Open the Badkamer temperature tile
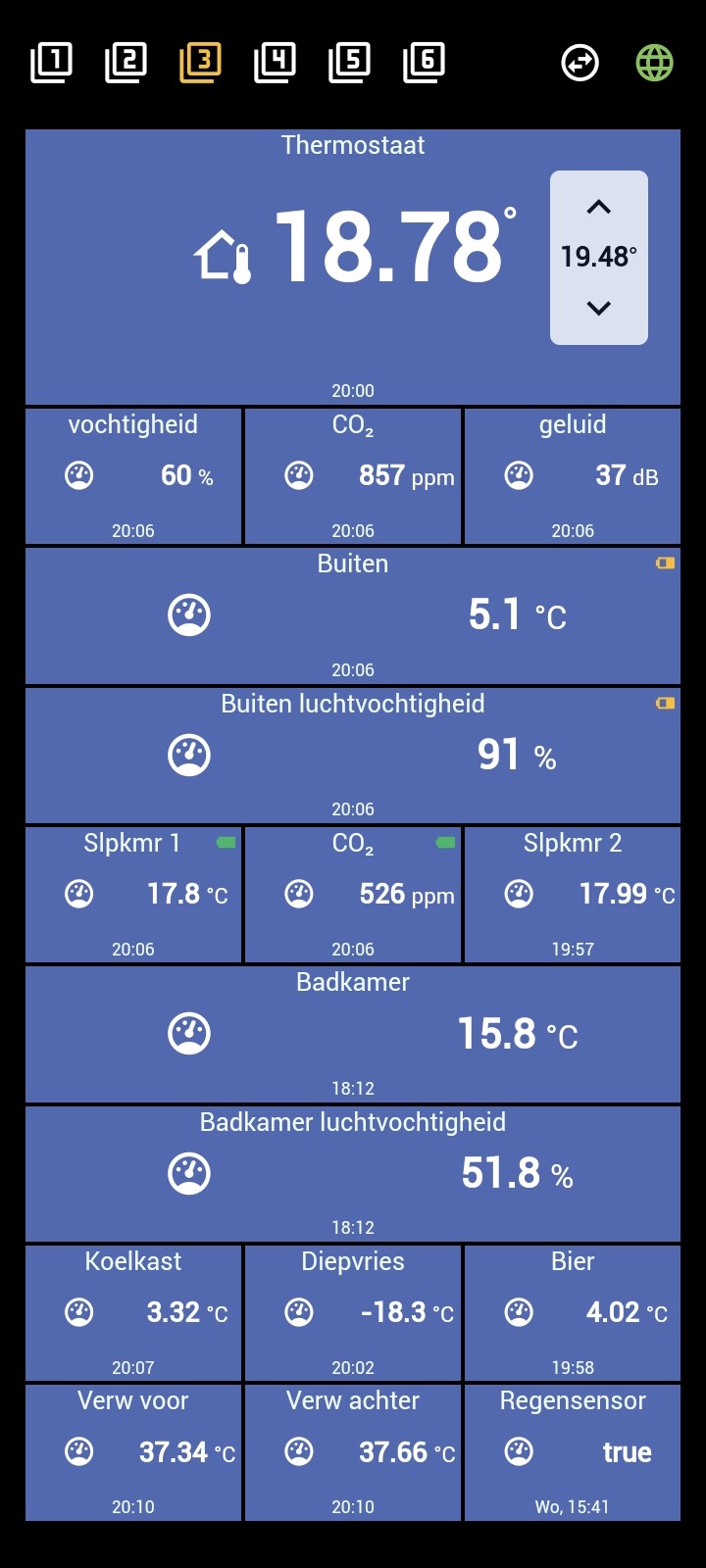Screen dimensions: 706x1568 click(353, 1034)
